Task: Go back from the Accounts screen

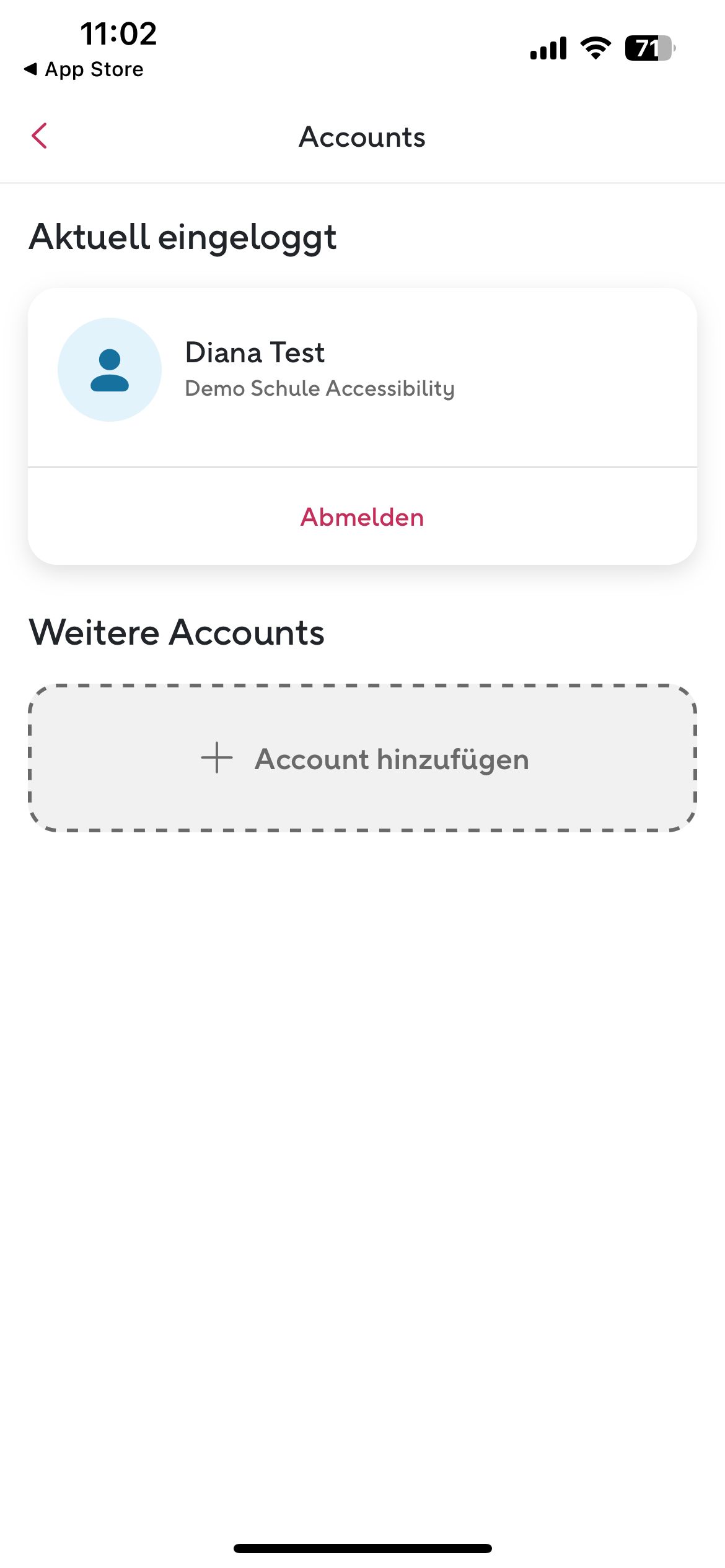Action: tap(40, 136)
